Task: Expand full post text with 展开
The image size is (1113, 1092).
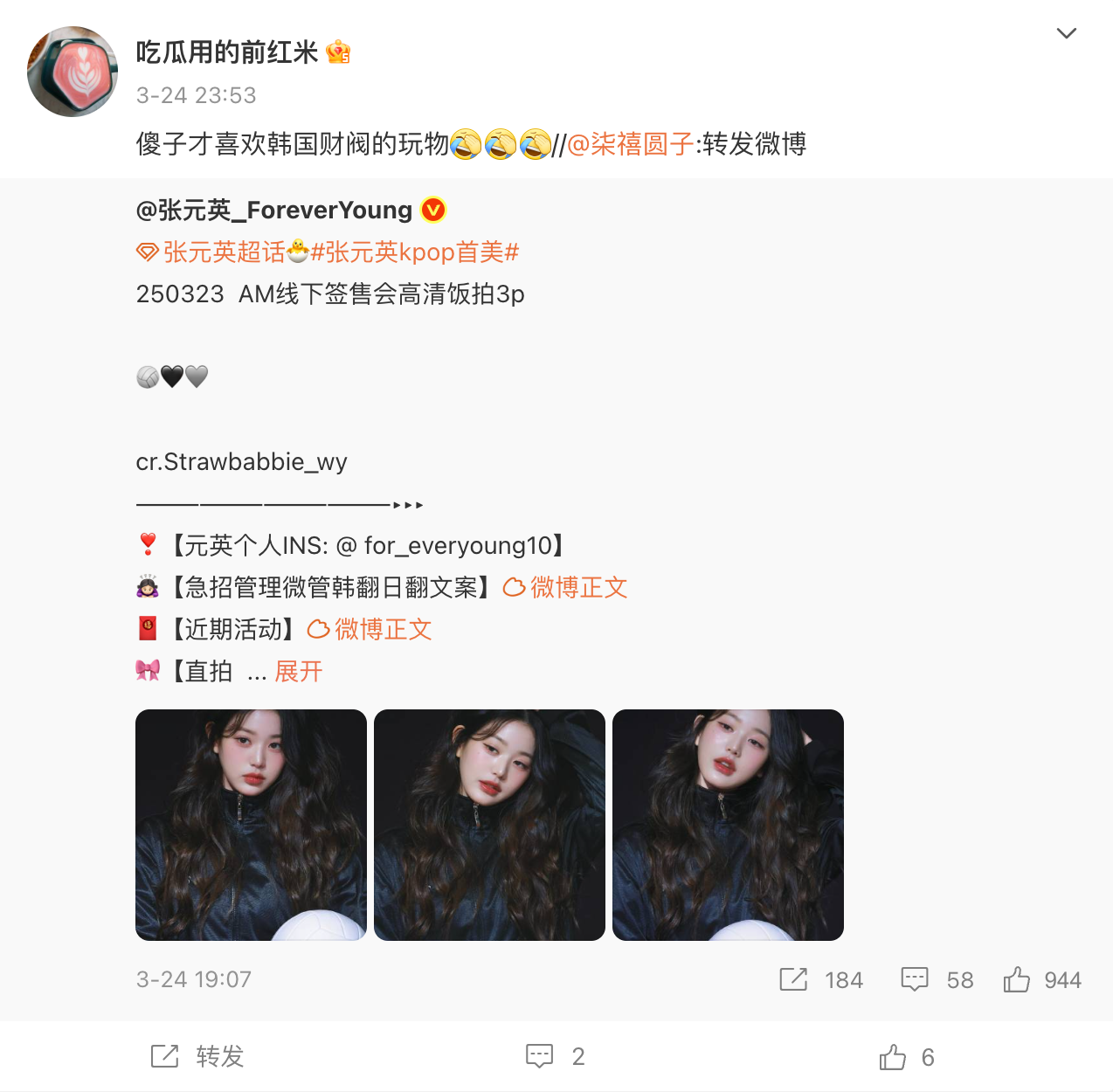Action: tap(299, 672)
